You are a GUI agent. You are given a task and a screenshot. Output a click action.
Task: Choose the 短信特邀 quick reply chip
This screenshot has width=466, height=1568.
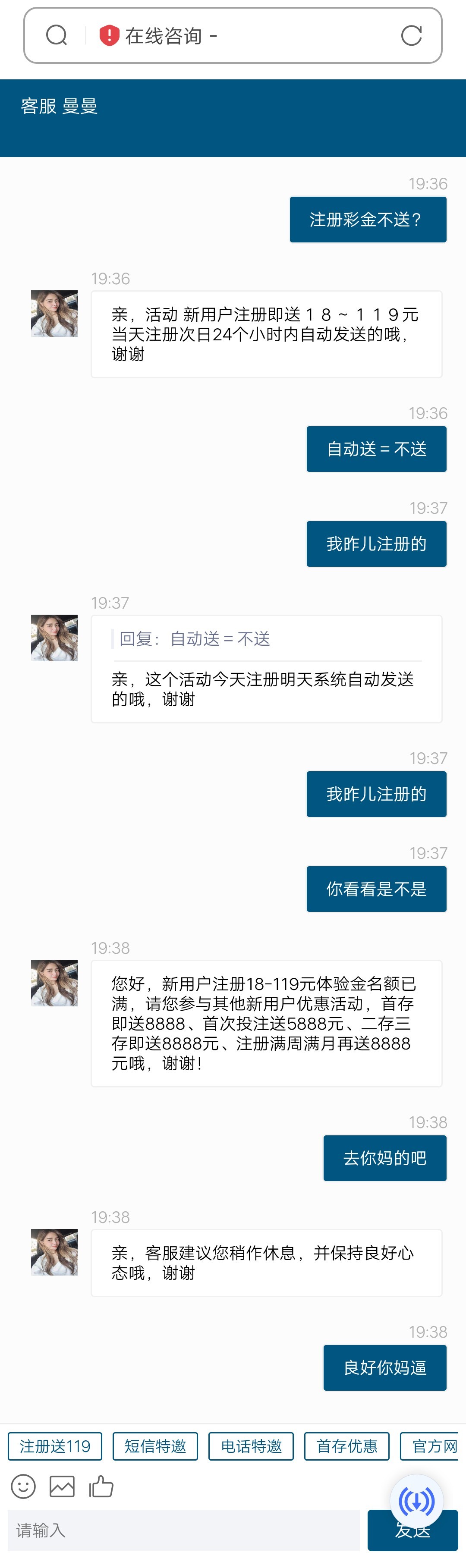pos(155,1446)
